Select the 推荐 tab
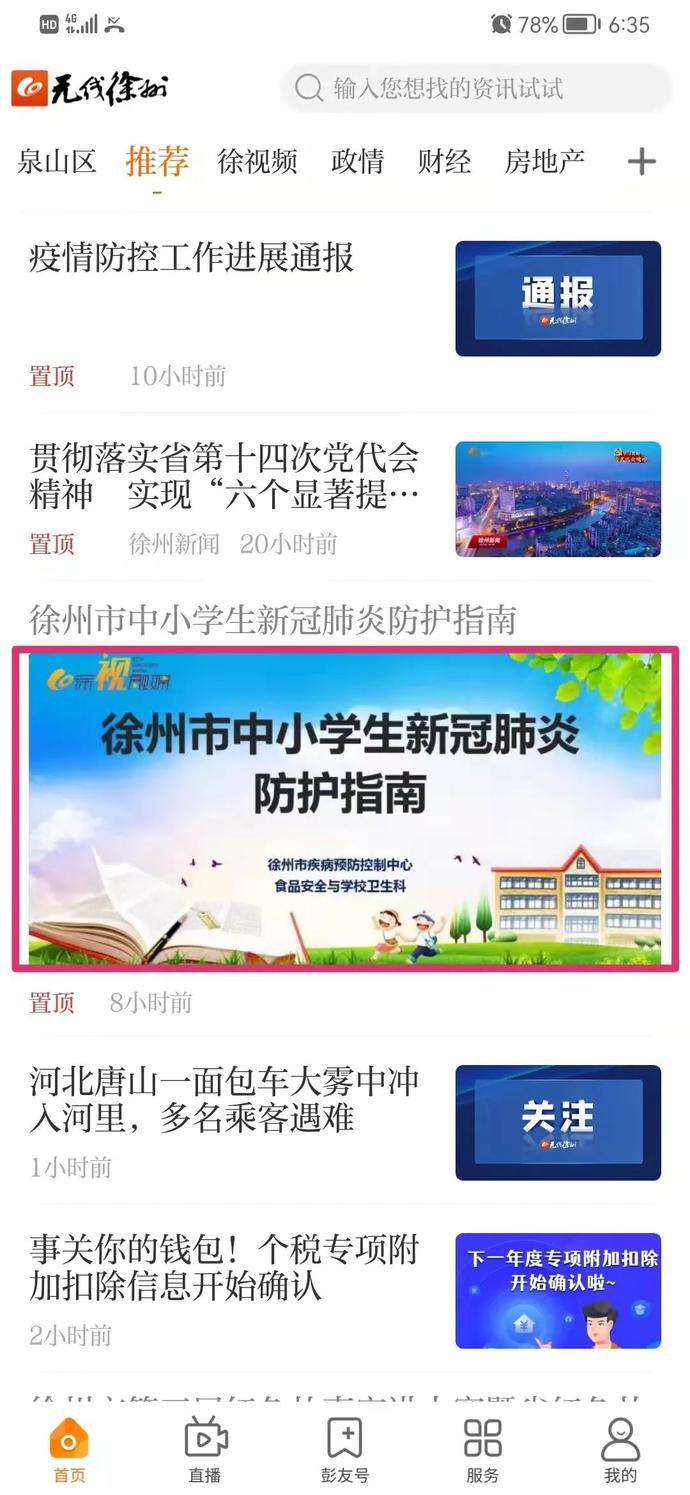690x1495 pixels. pyautogui.click(x=157, y=161)
